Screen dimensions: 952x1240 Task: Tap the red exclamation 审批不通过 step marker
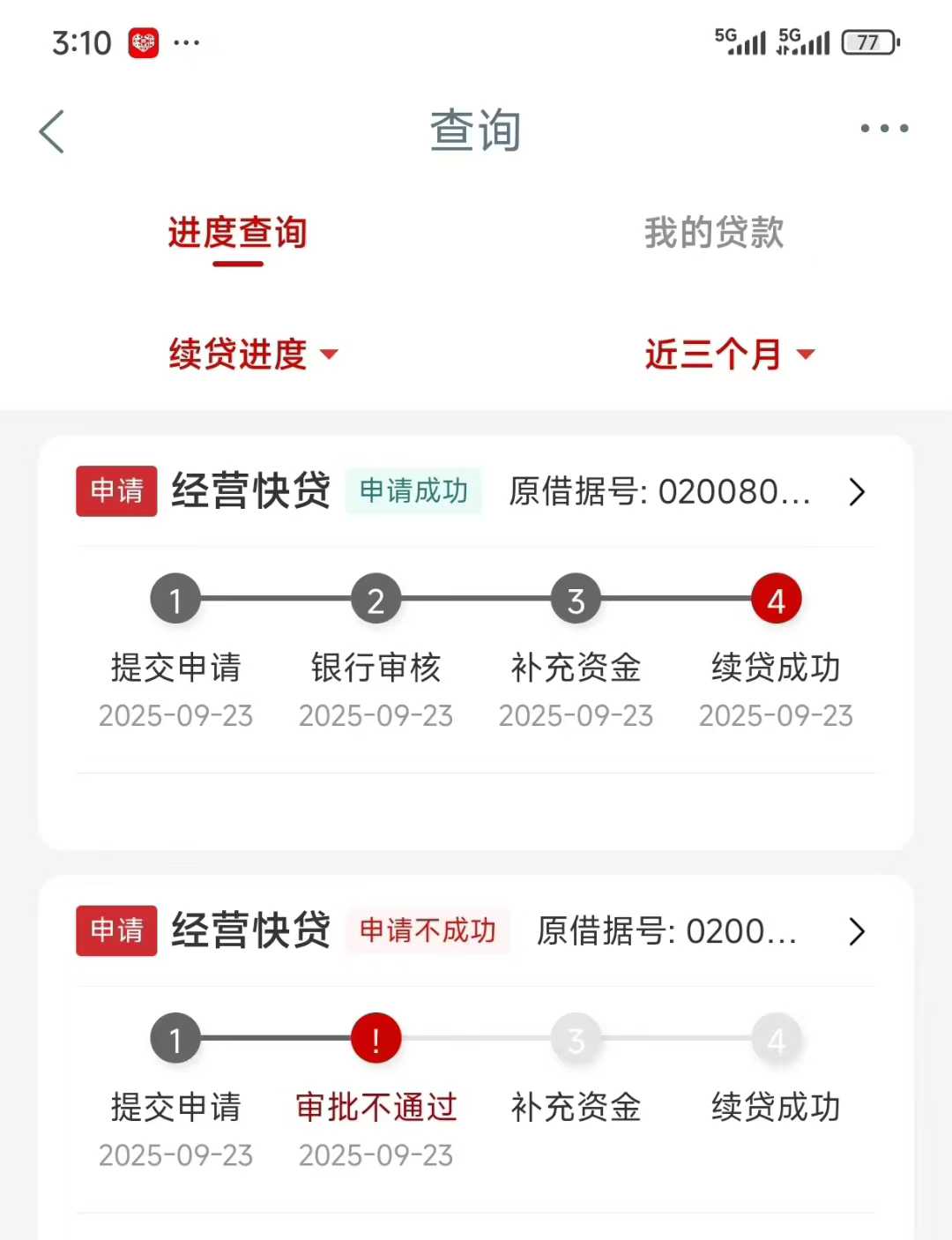(376, 1038)
